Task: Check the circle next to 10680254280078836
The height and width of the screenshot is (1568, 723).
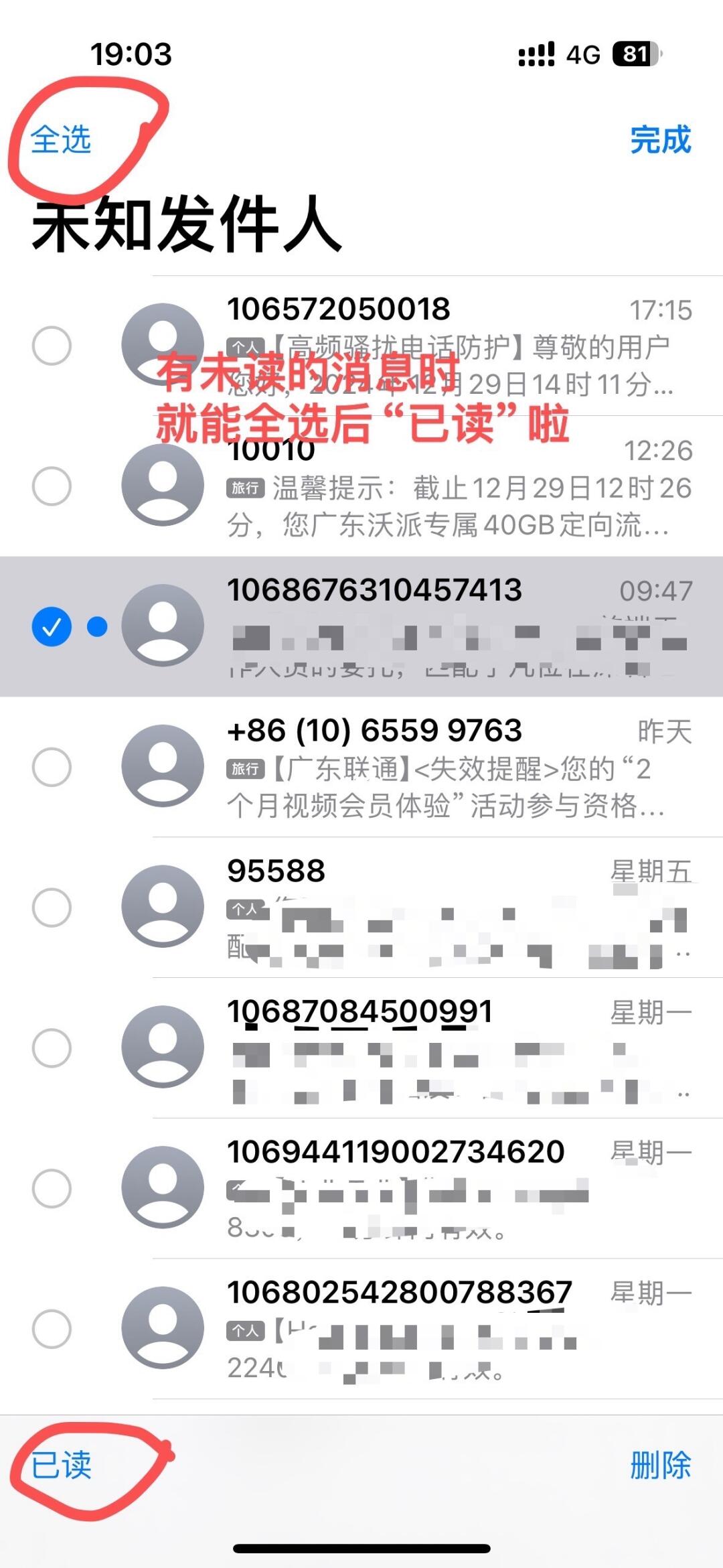Action: pos(52,1330)
